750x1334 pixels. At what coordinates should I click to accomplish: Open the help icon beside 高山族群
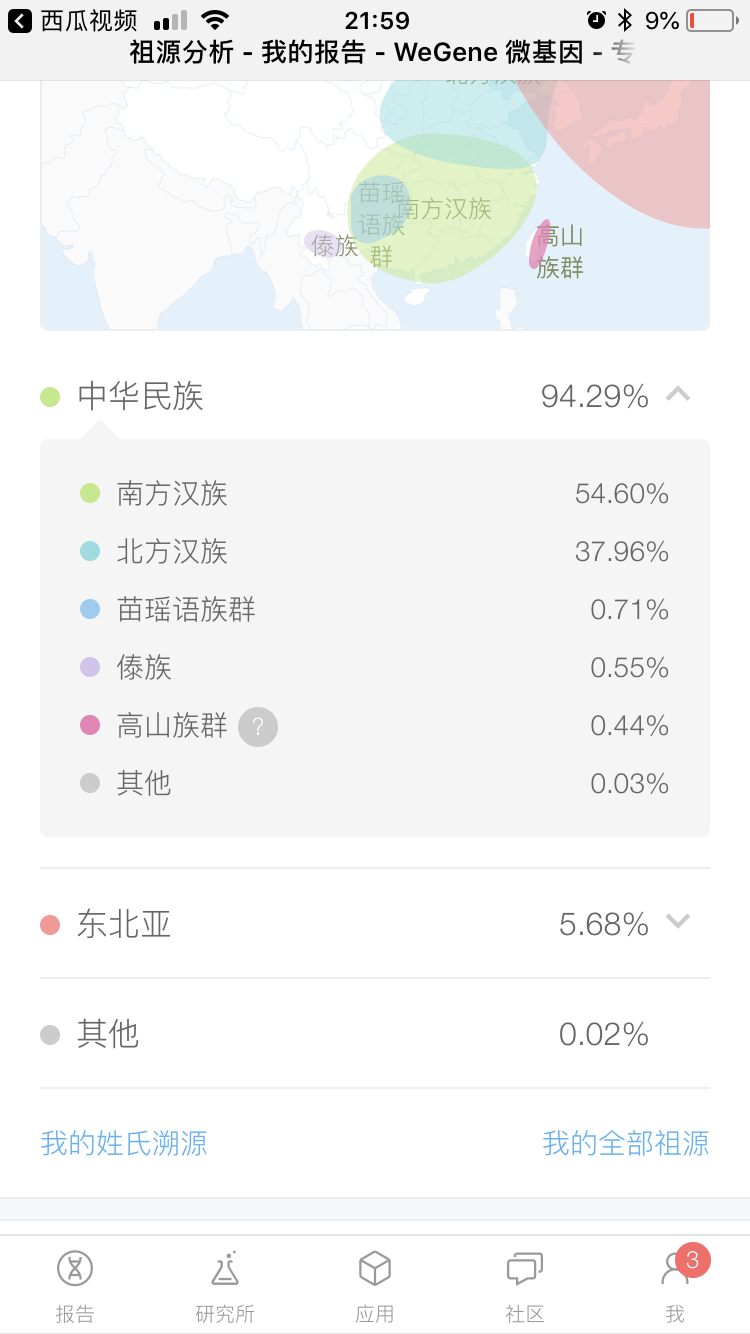point(258,726)
